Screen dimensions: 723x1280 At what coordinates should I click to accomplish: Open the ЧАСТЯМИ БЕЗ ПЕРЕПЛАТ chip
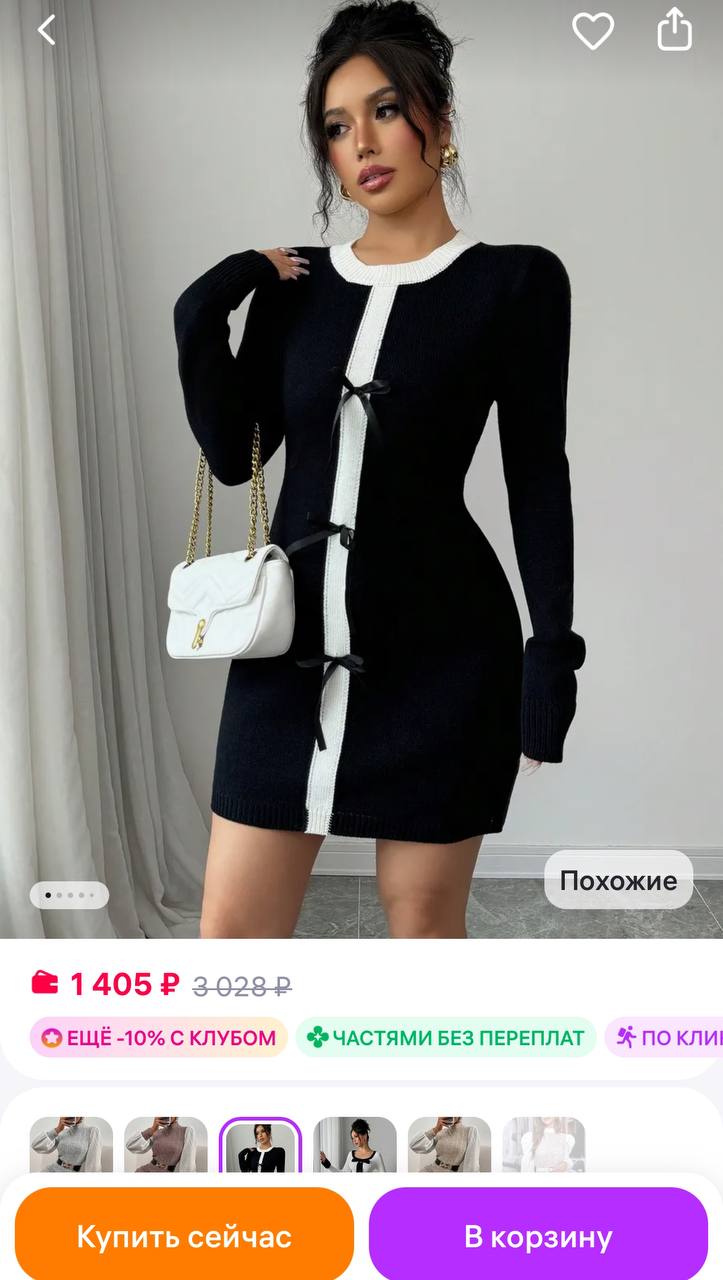[446, 1037]
